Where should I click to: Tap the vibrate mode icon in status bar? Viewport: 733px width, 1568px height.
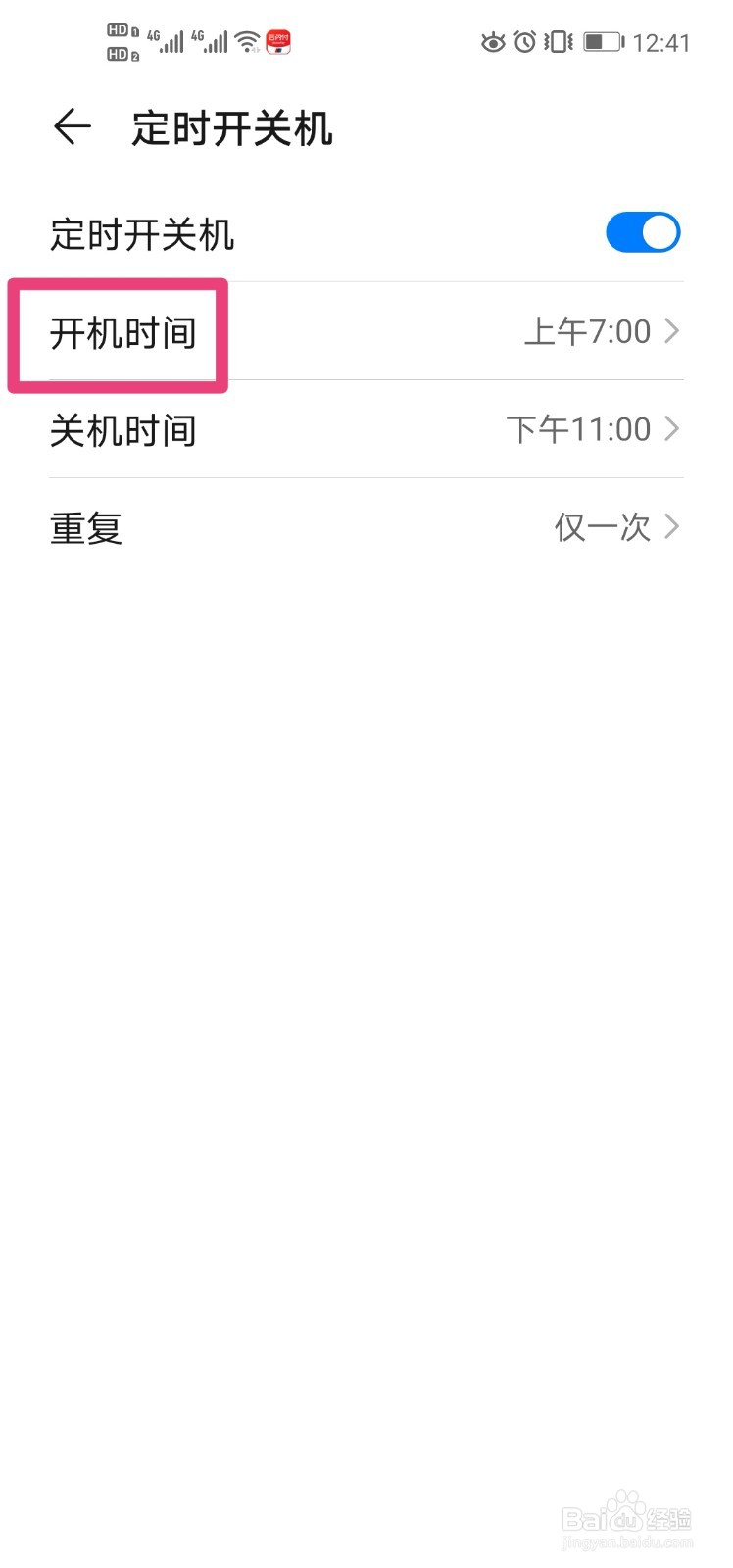pyautogui.click(x=557, y=41)
